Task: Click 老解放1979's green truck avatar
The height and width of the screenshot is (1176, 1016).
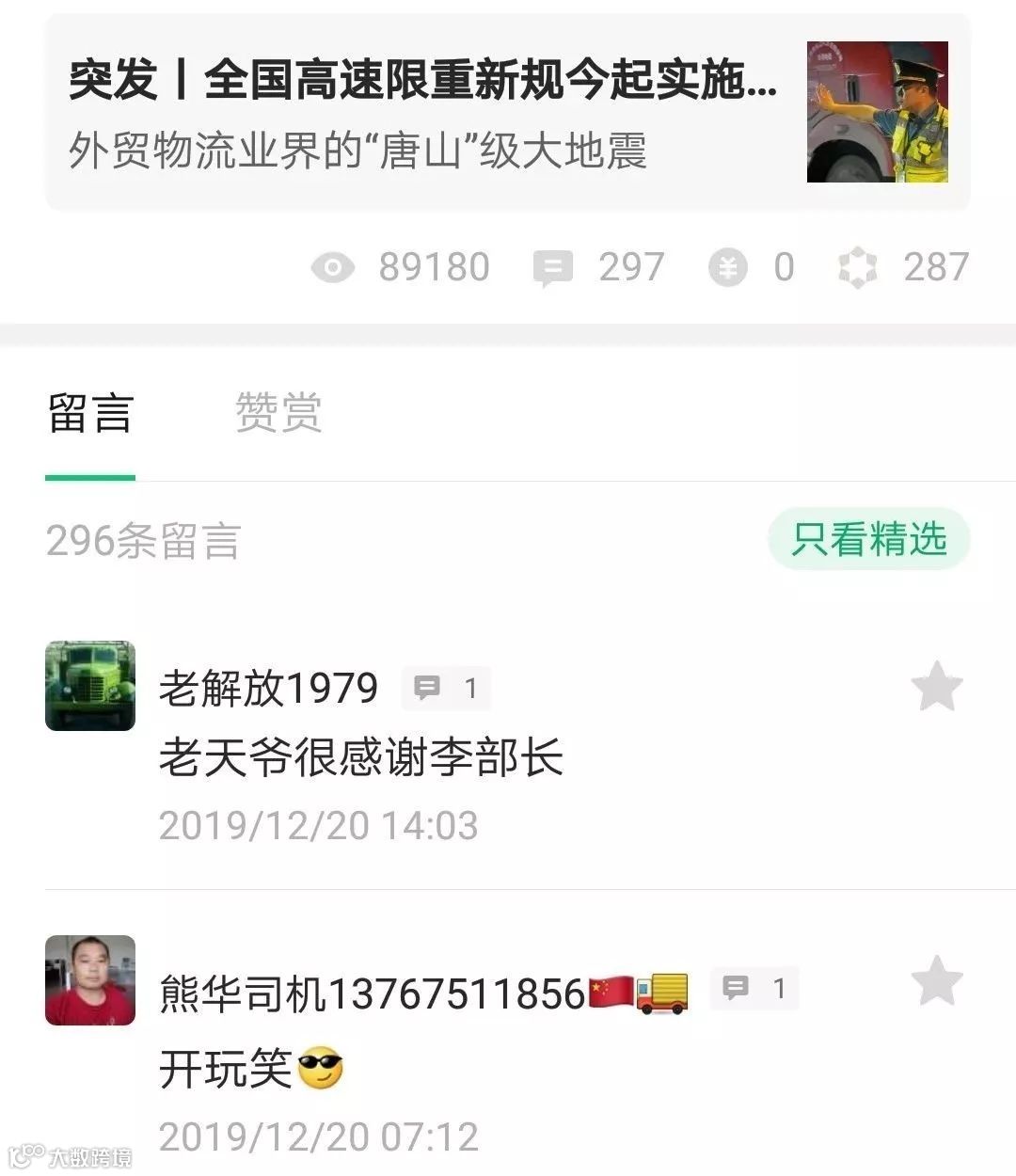Action: [x=90, y=687]
